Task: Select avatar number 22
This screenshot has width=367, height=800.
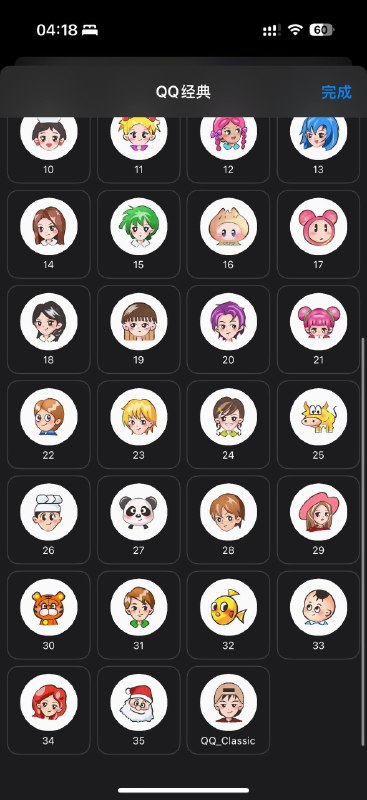Action: point(49,424)
